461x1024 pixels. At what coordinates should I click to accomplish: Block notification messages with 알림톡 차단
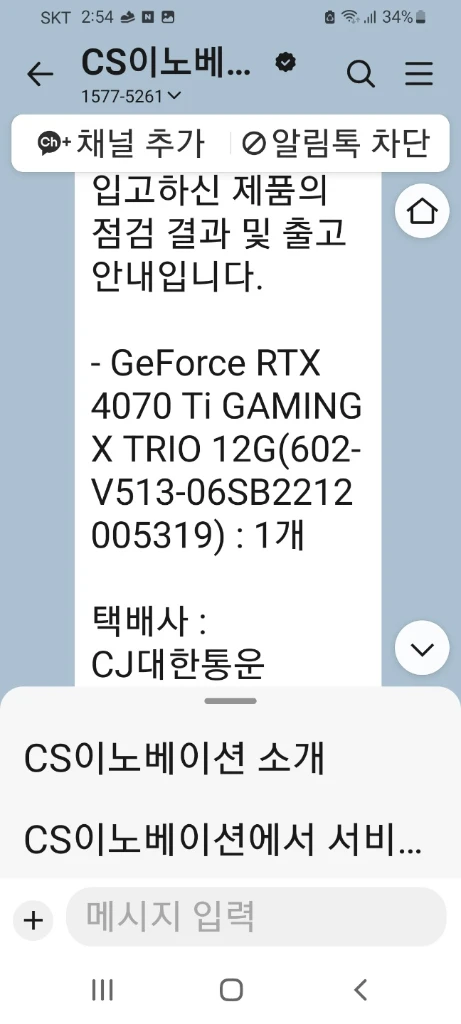[x=336, y=143]
